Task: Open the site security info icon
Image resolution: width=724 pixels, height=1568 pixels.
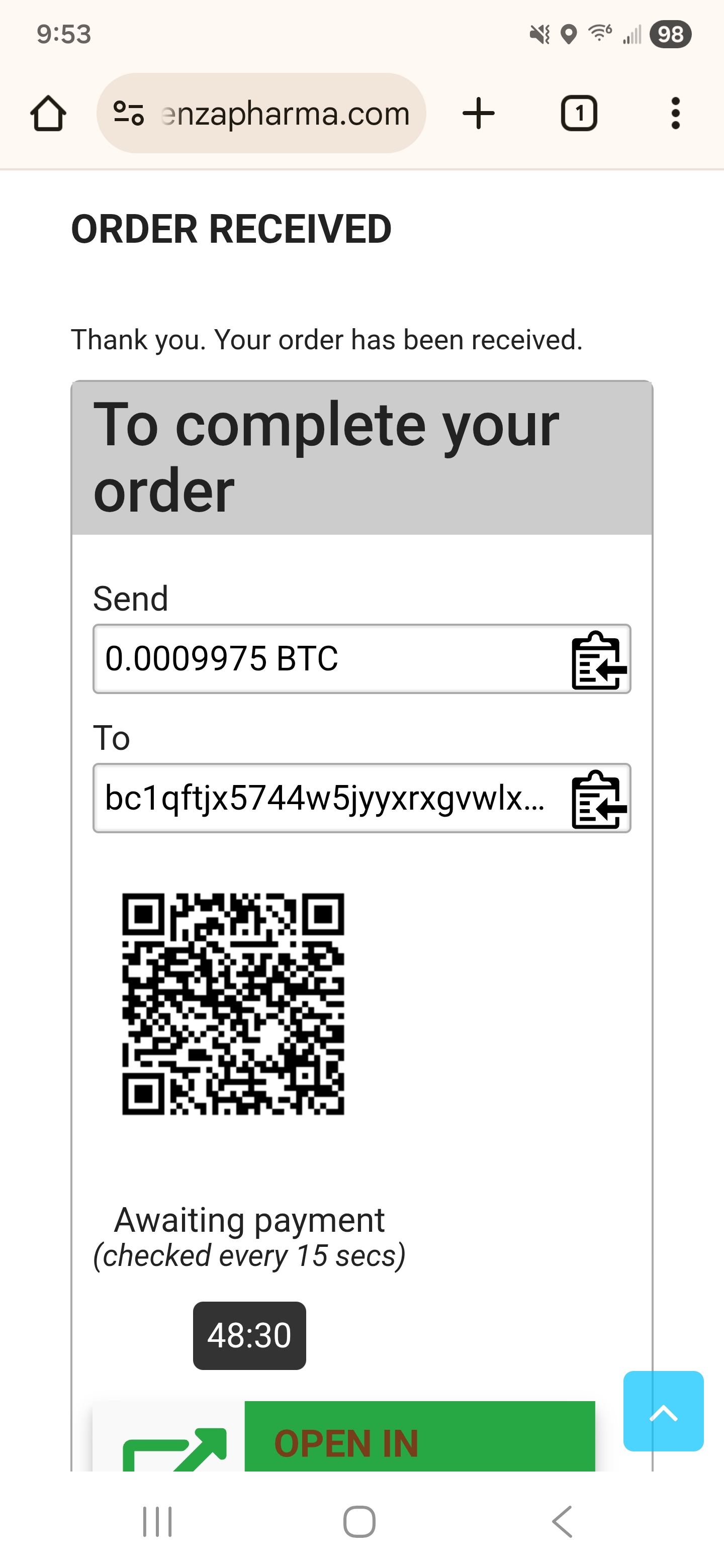Action: tap(129, 113)
